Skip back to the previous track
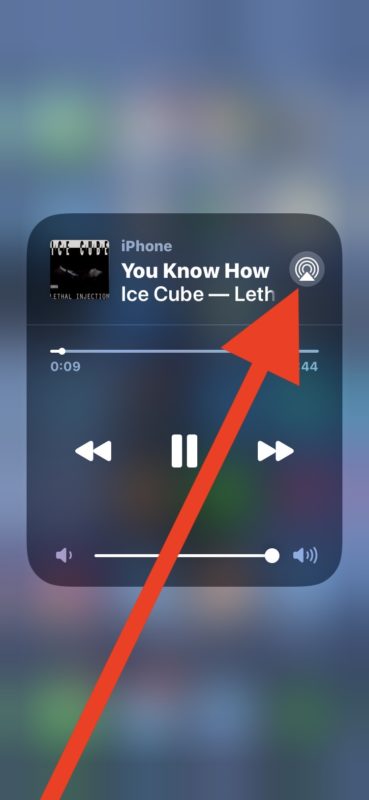369x800 pixels. (93, 451)
